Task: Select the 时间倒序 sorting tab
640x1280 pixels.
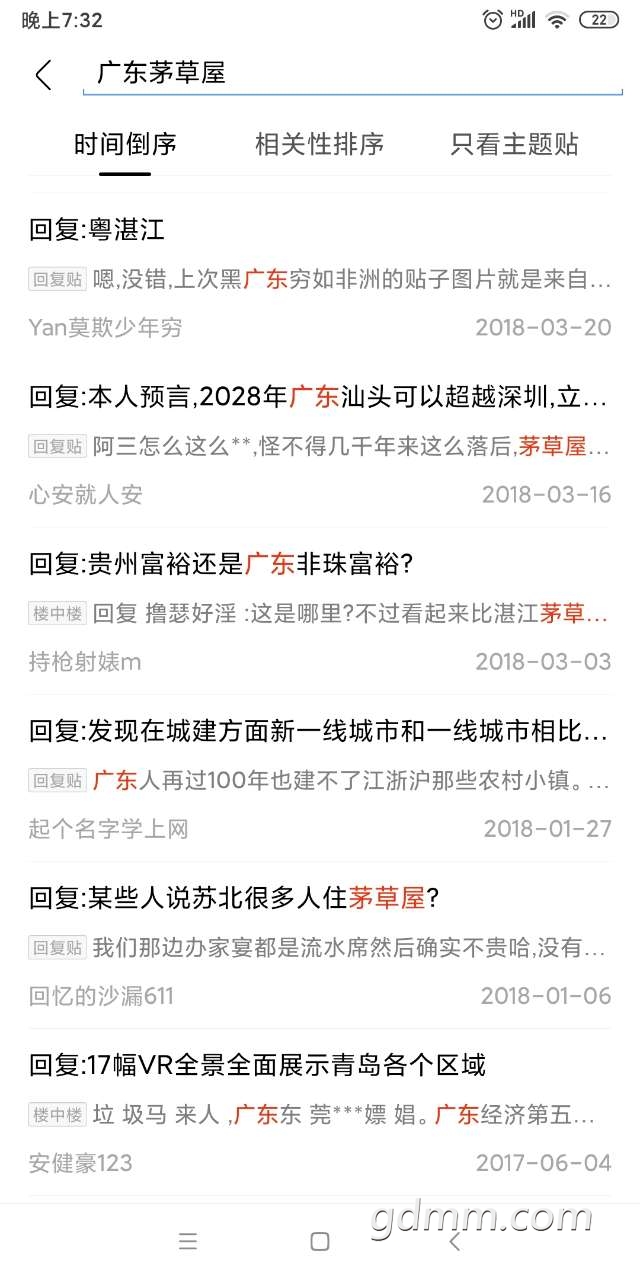Action: [125, 144]
